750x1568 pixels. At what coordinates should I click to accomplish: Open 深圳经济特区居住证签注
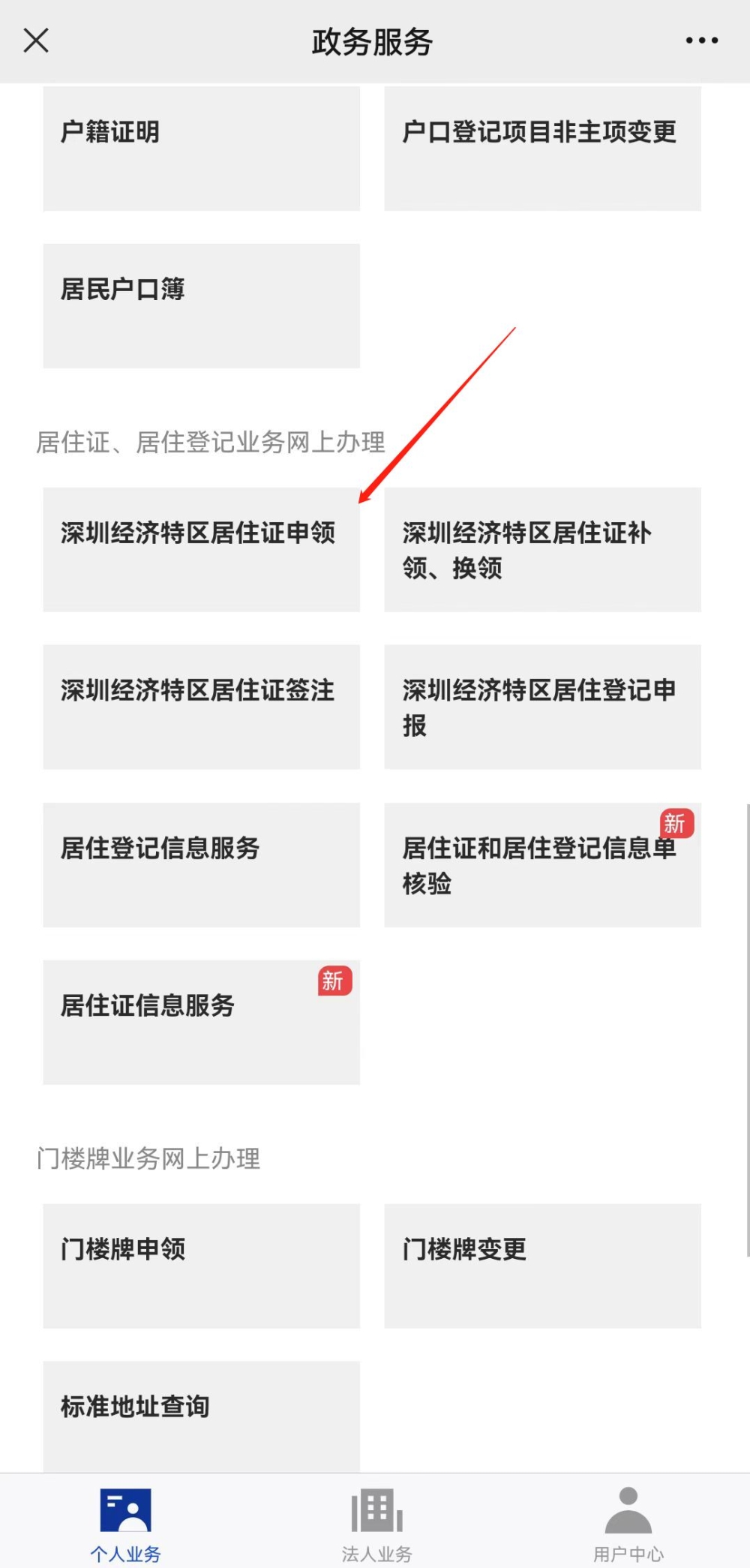pyautogui.click(x=201, y=707)
